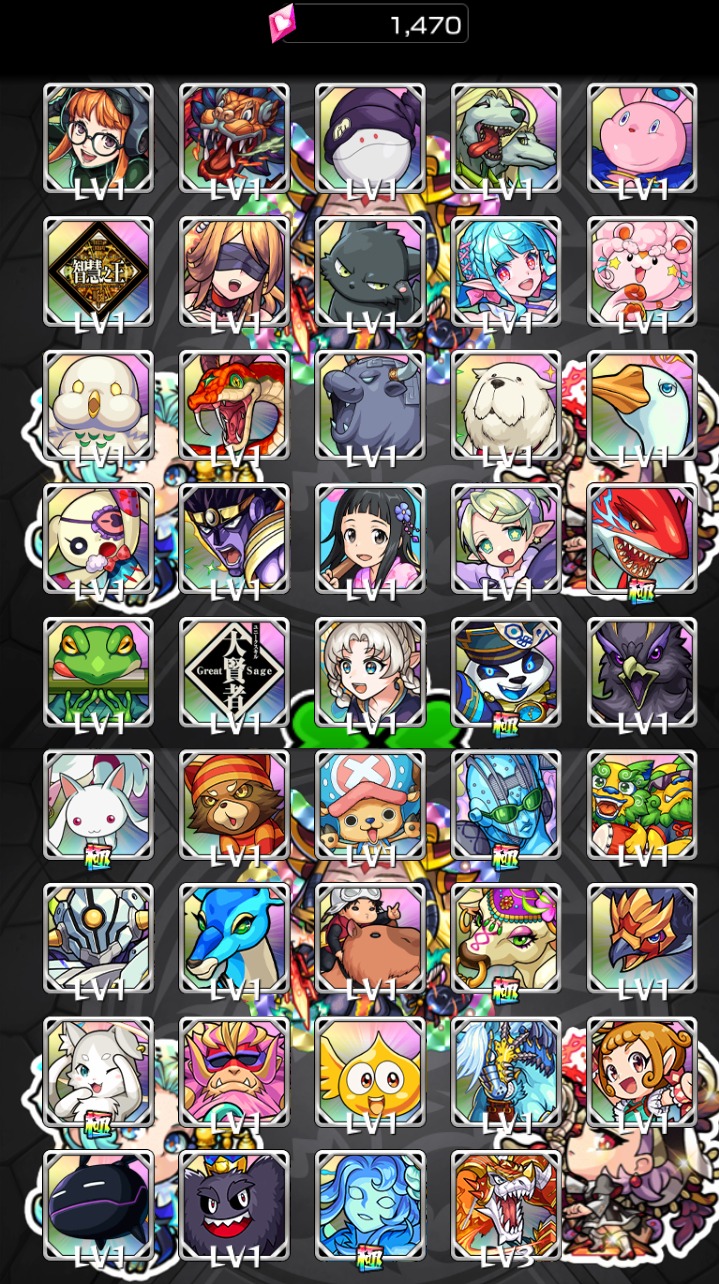Select the blue dolphin character
The height and width of the screenshot is (1284, 719).
(x=234, y=938)
